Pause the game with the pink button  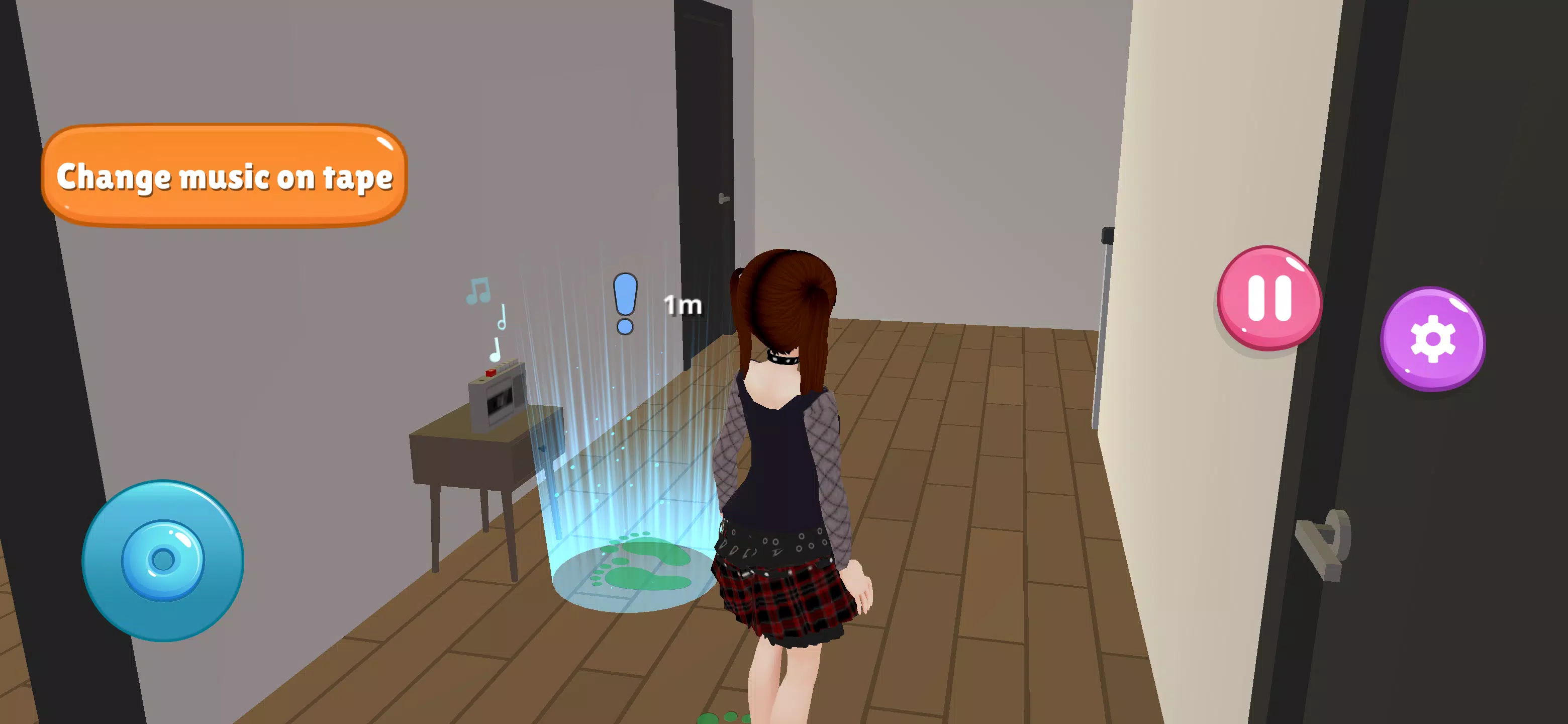pos(1269,298)
